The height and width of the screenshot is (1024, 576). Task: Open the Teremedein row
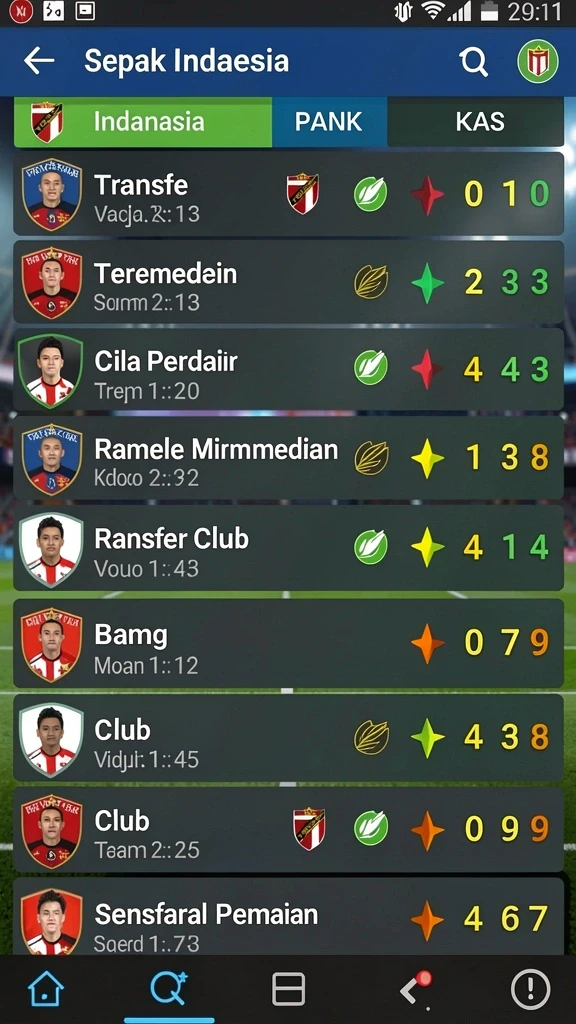click(x=288, y=282)
